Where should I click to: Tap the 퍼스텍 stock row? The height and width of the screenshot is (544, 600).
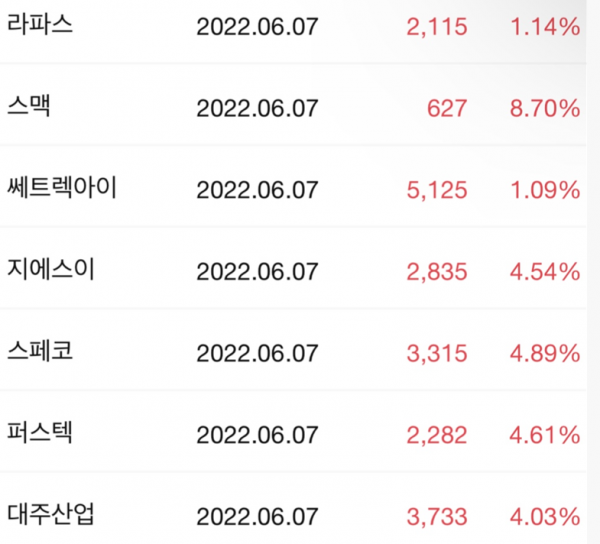39,433
